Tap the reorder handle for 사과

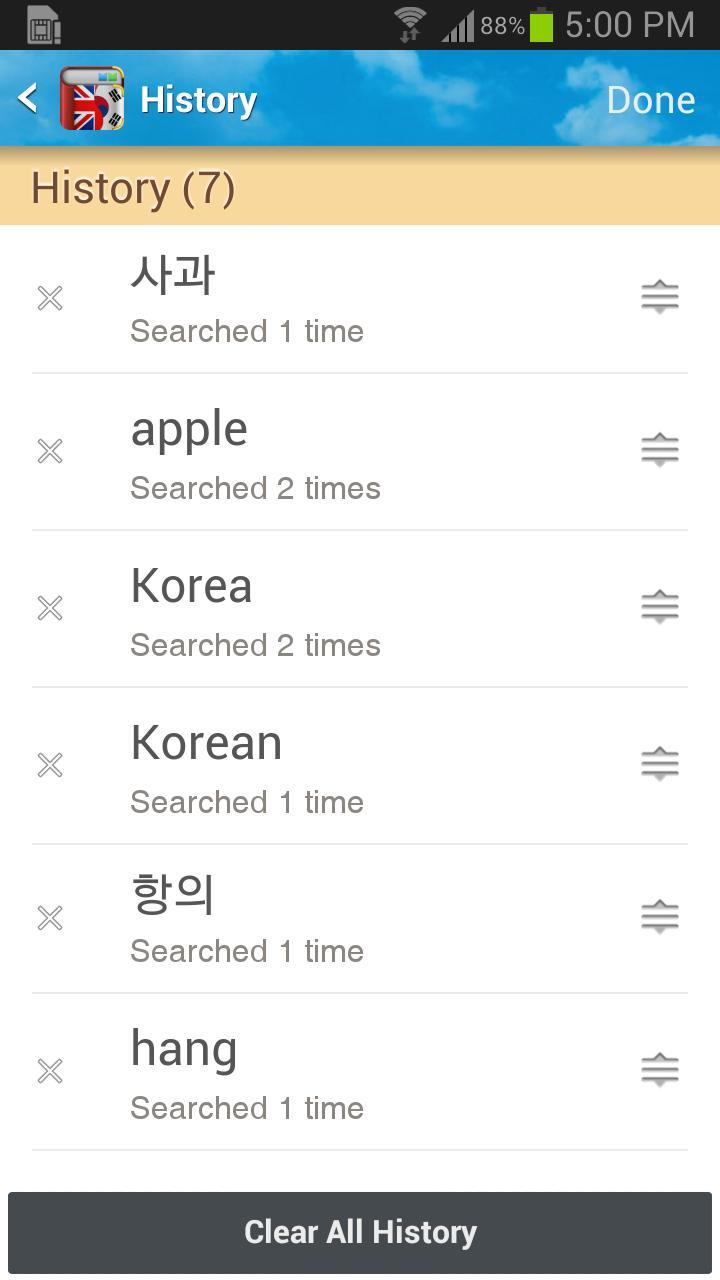660,297
